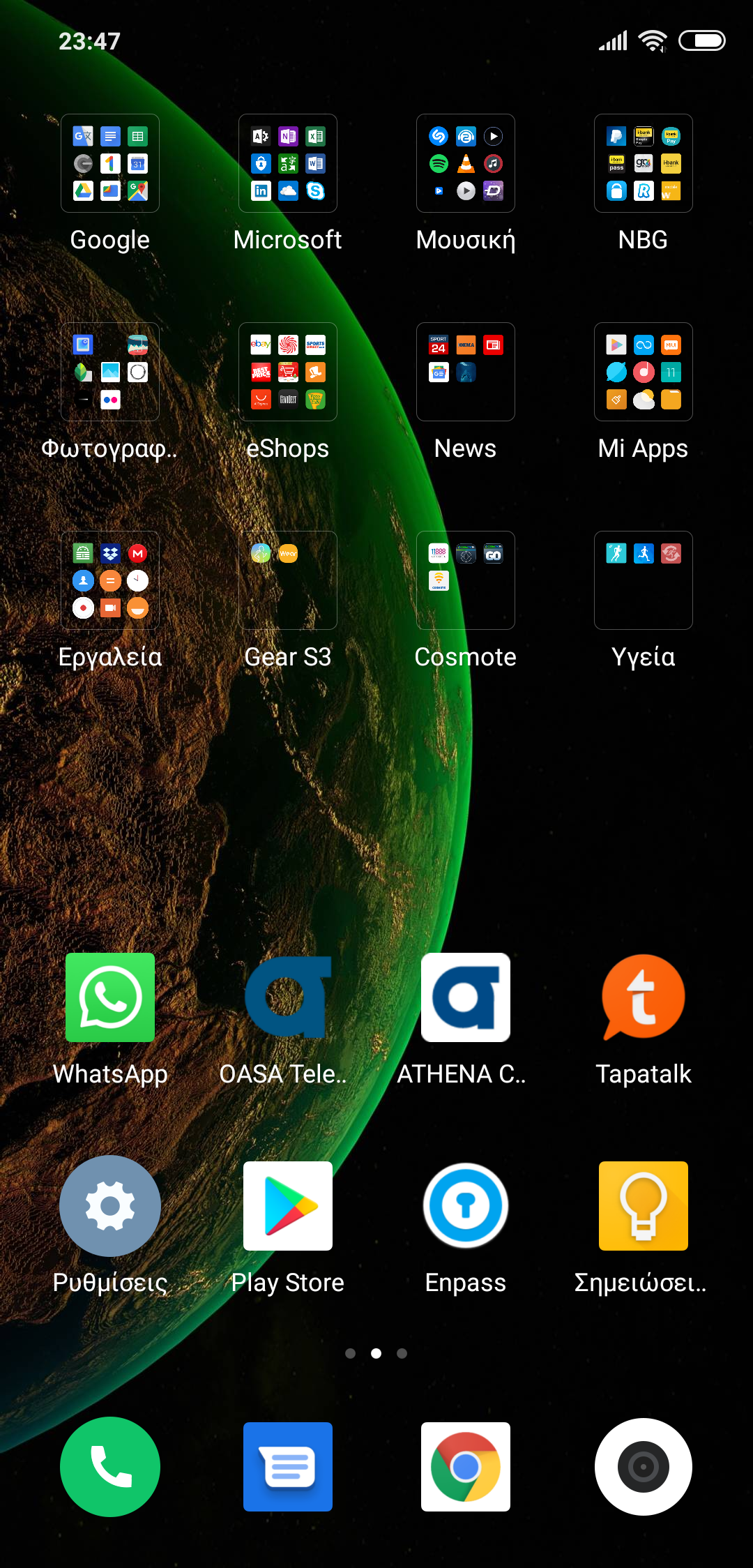Open the News folder
This screenshot has width=753, height=1568.
(466, 372)
